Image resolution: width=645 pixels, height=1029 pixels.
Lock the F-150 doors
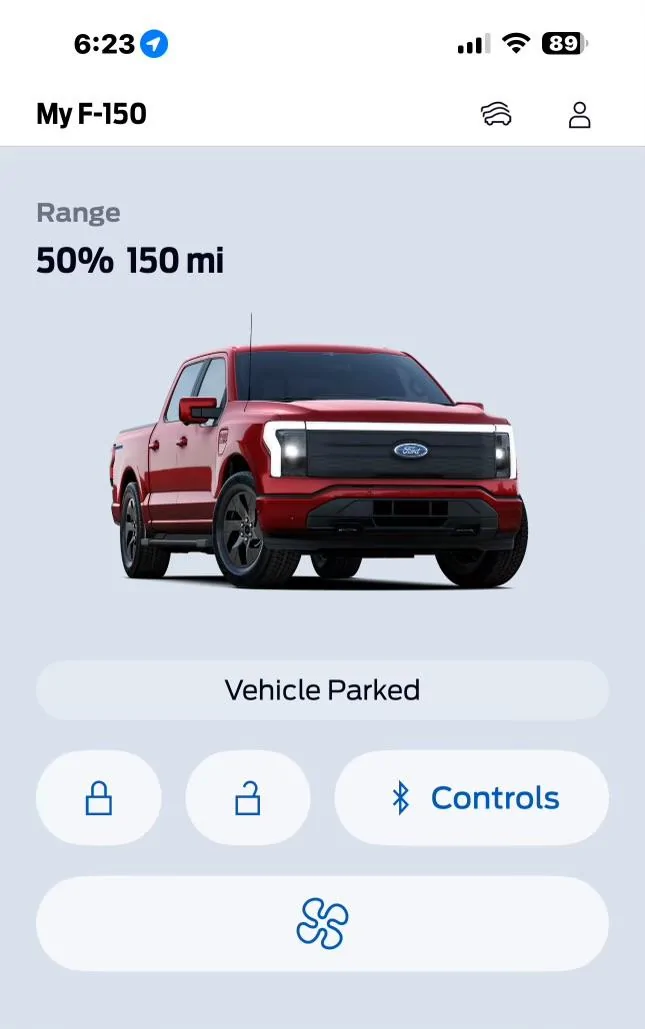point(98,798)
